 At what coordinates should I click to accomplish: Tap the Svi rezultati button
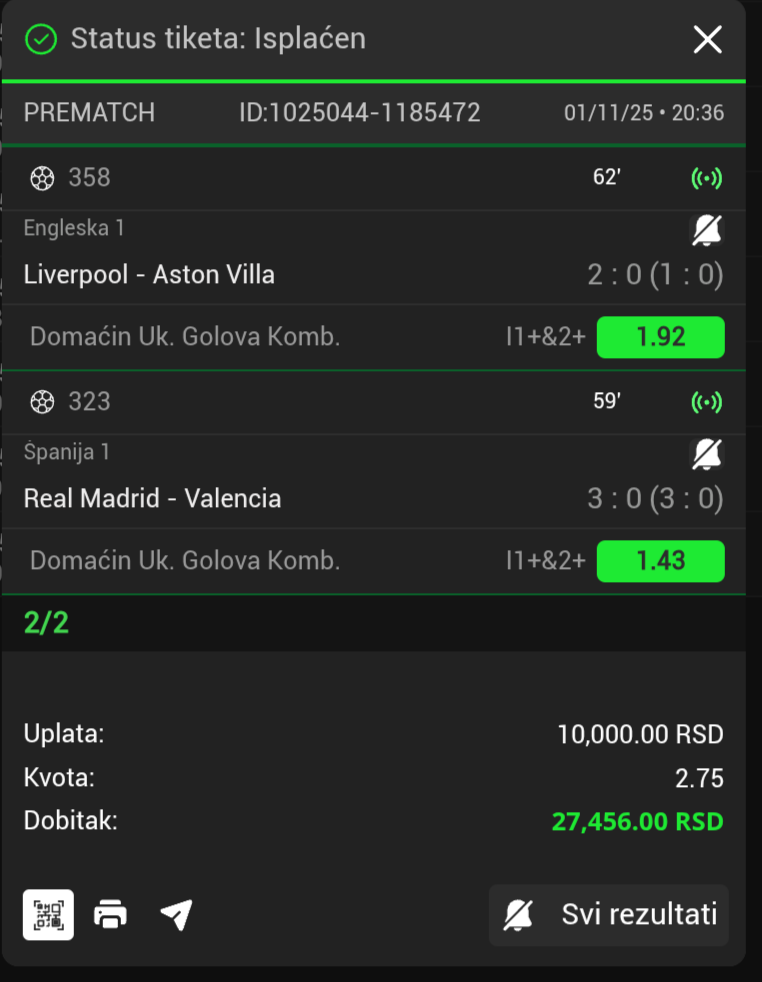click(x=609, y=915)
